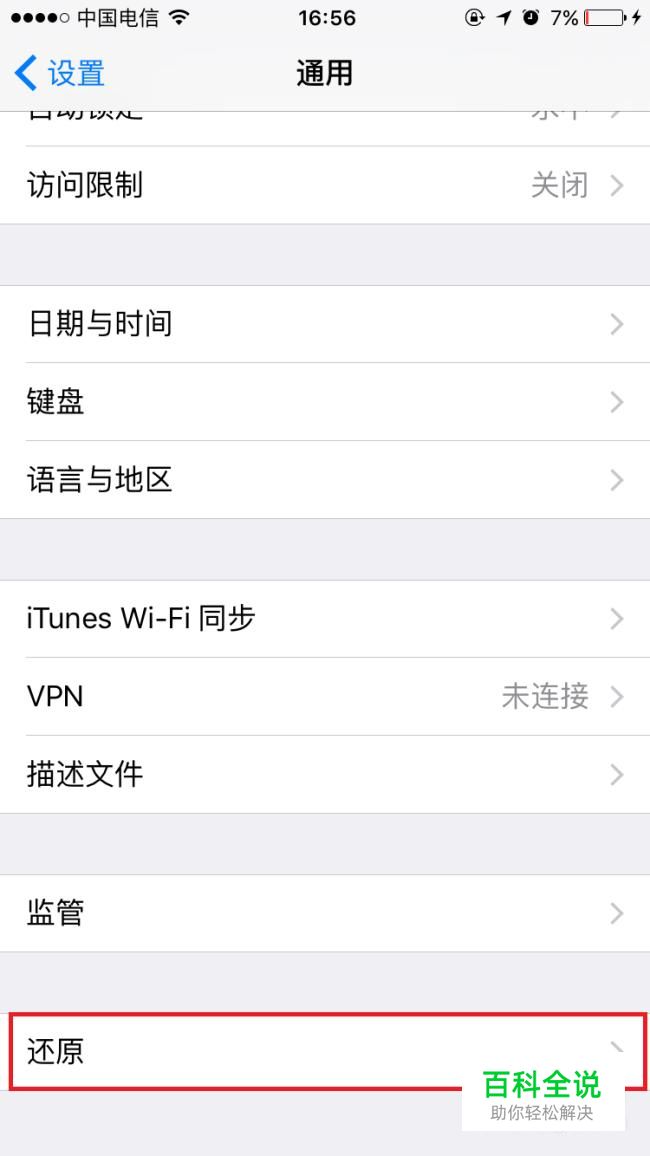This screenshot has width=650, height=1156.
Task: Open the VPN settings row
Action: click(325, 697)
